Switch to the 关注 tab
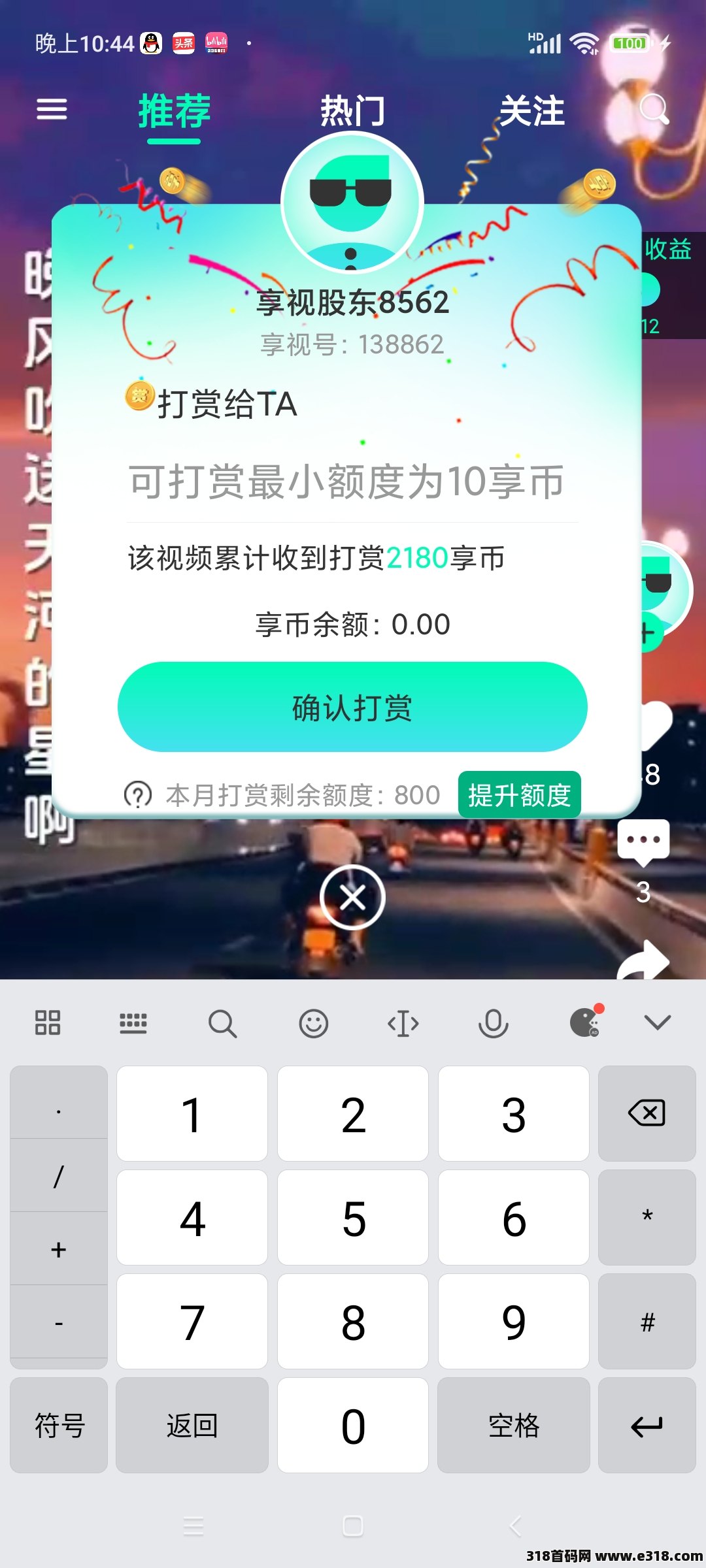The height and width of the screenshot is (1568, 706). [531, 110]
